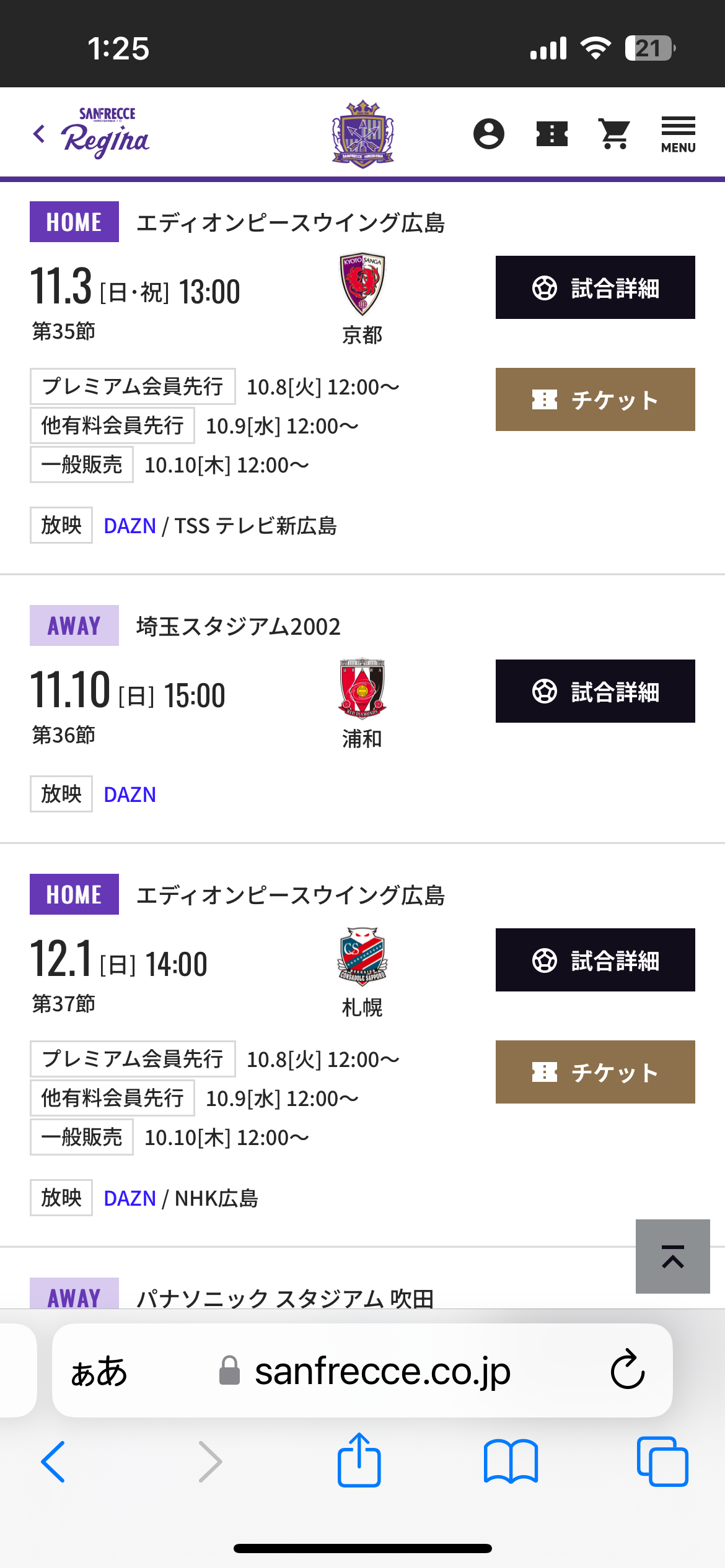Screen dimensions: 725x1568
Task: Share this page
Action: 359,1460
